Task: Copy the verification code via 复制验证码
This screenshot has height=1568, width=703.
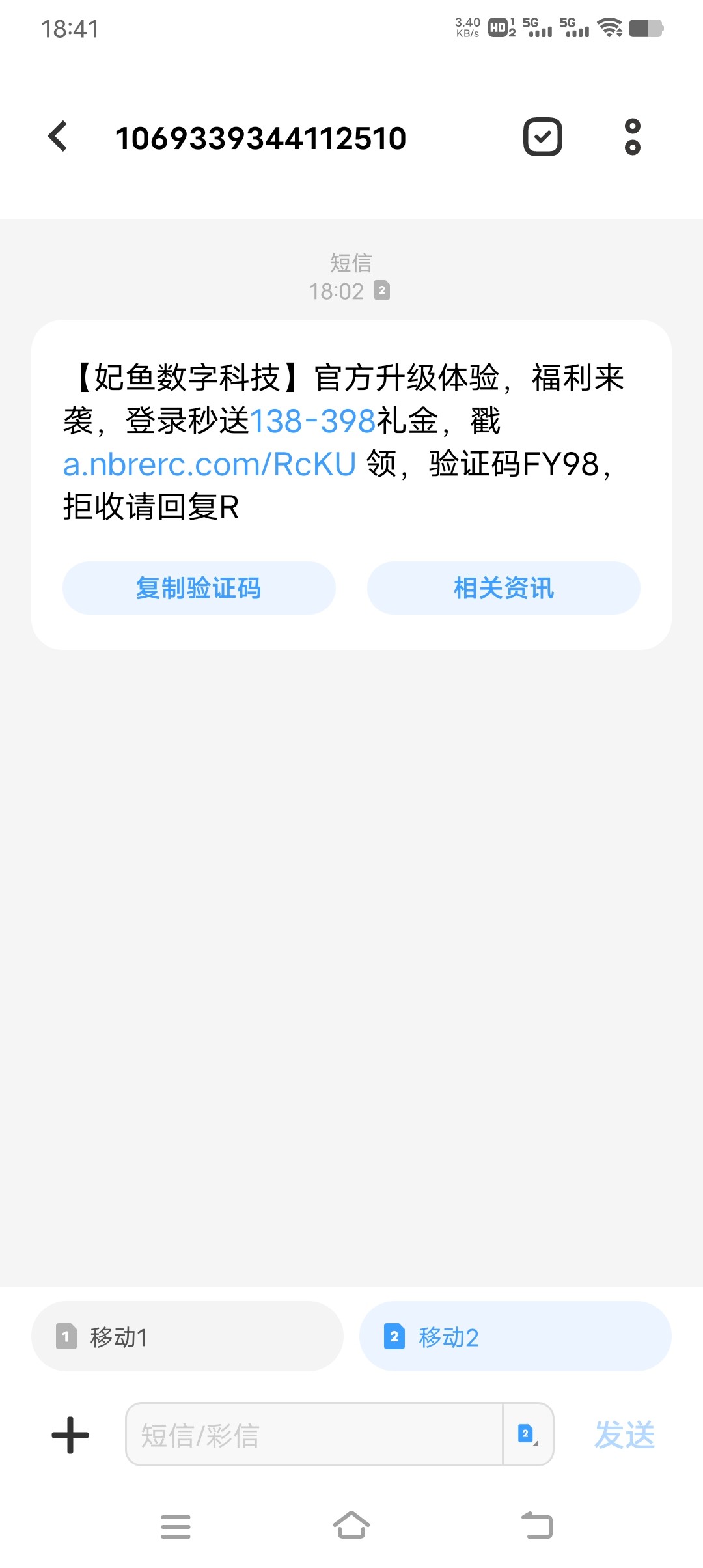Action: (x=199, y=588)
